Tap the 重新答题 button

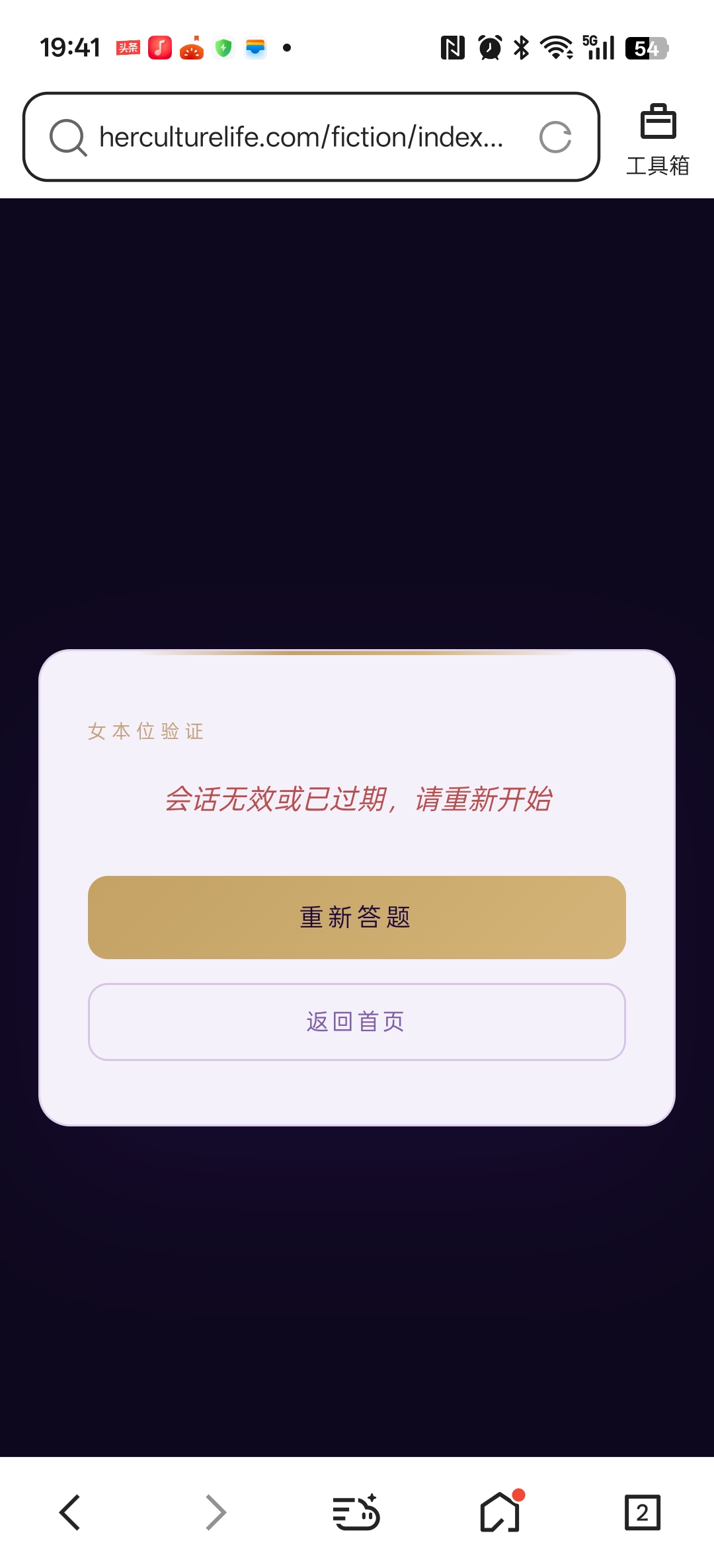356,917
